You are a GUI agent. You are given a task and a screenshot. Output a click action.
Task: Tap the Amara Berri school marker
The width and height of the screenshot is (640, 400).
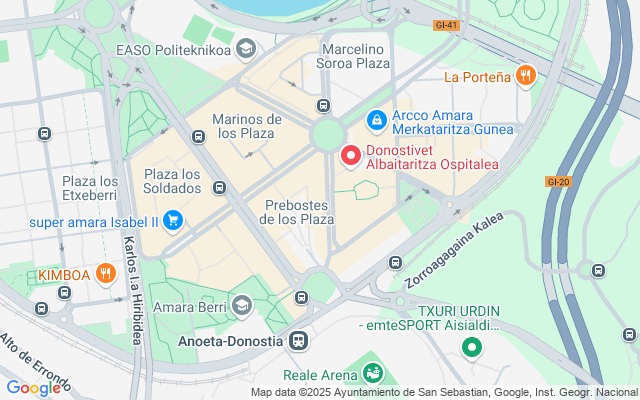(x=241, y=304)
